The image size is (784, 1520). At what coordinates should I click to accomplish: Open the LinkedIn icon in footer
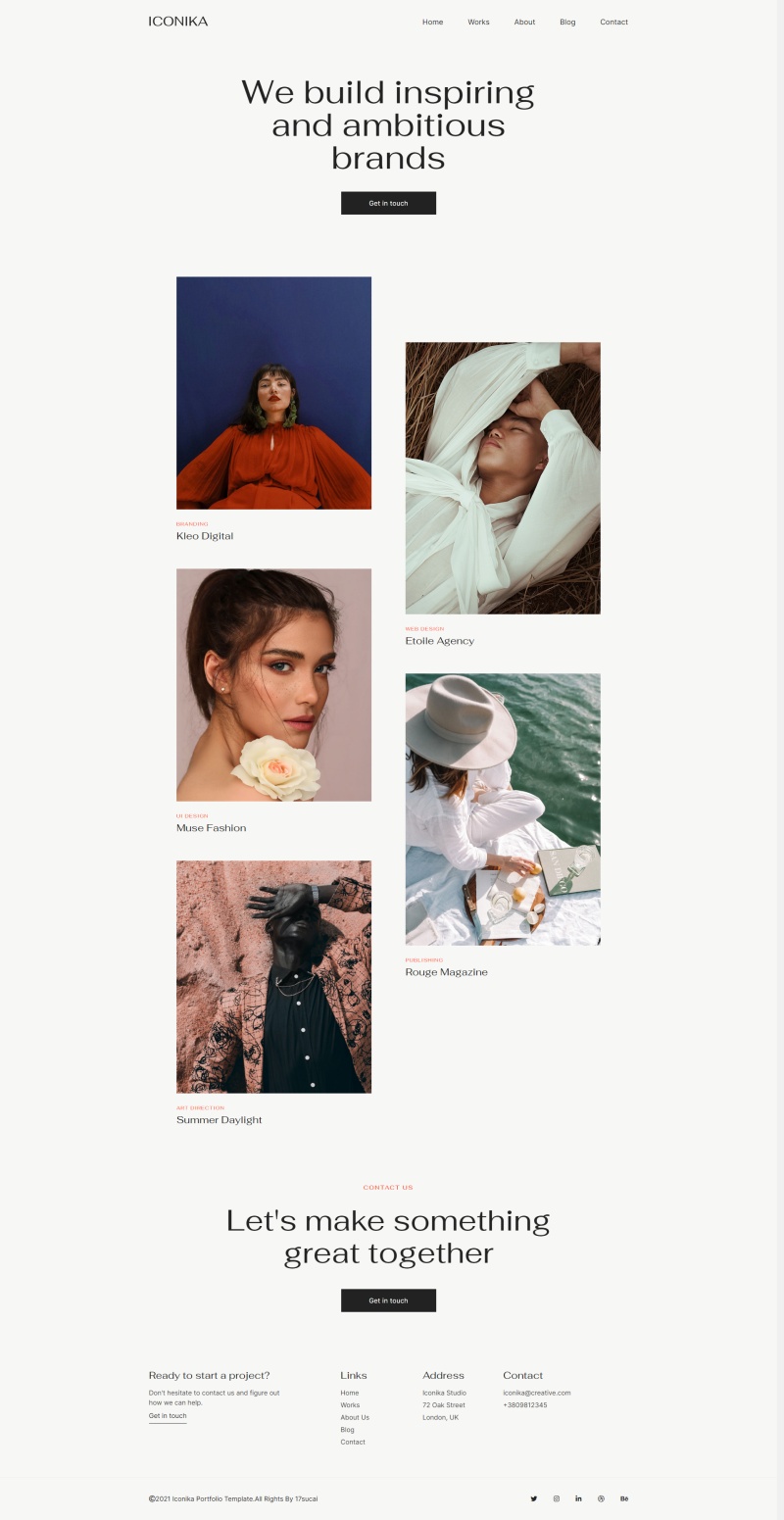578,1498
